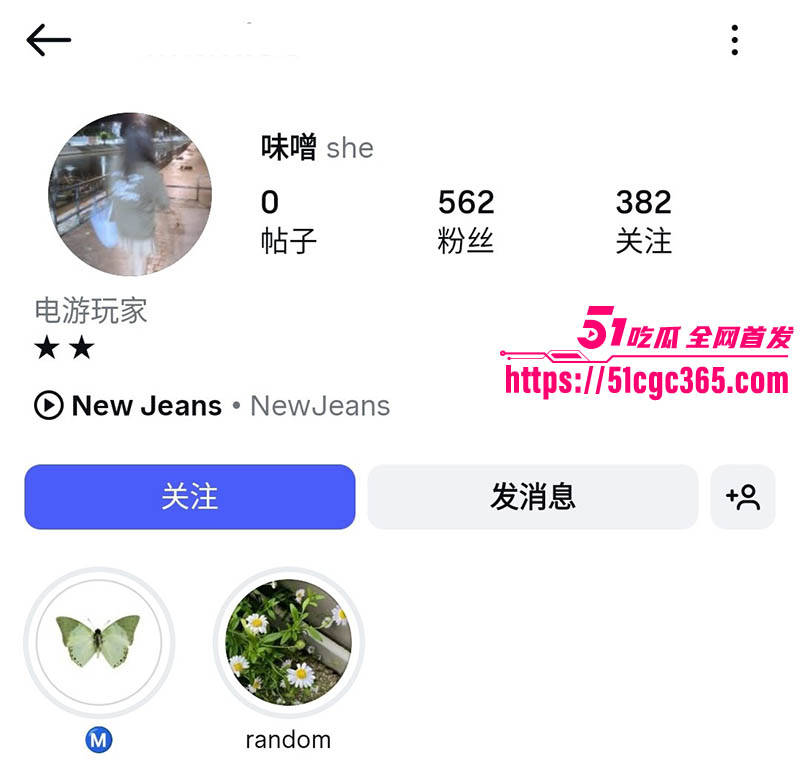View 味噌's profile picture

click(130, 194)
